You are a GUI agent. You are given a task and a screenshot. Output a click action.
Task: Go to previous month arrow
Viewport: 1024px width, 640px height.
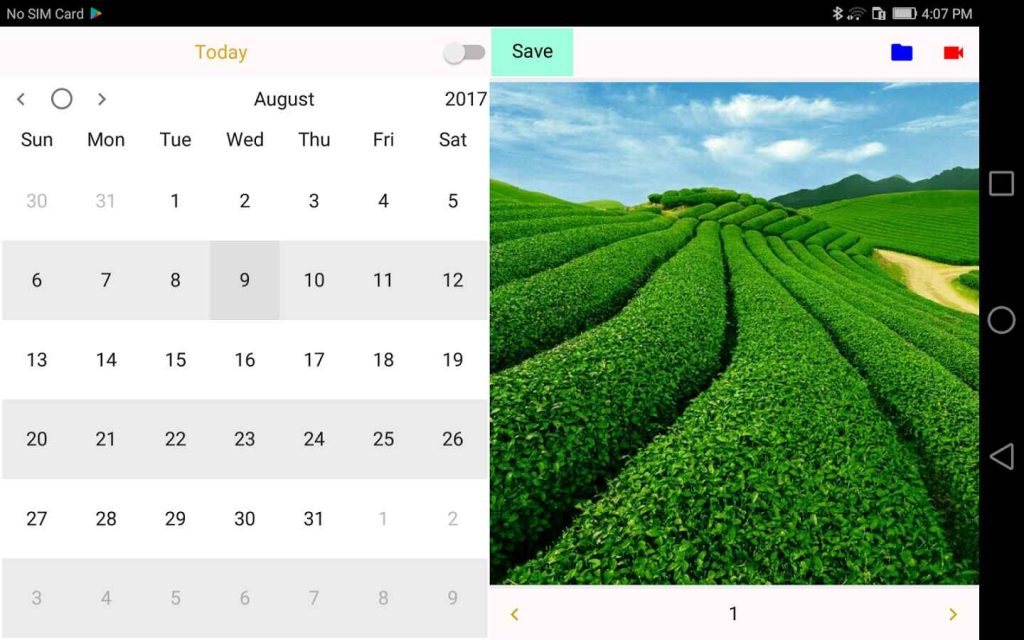(x=21, y=99)
